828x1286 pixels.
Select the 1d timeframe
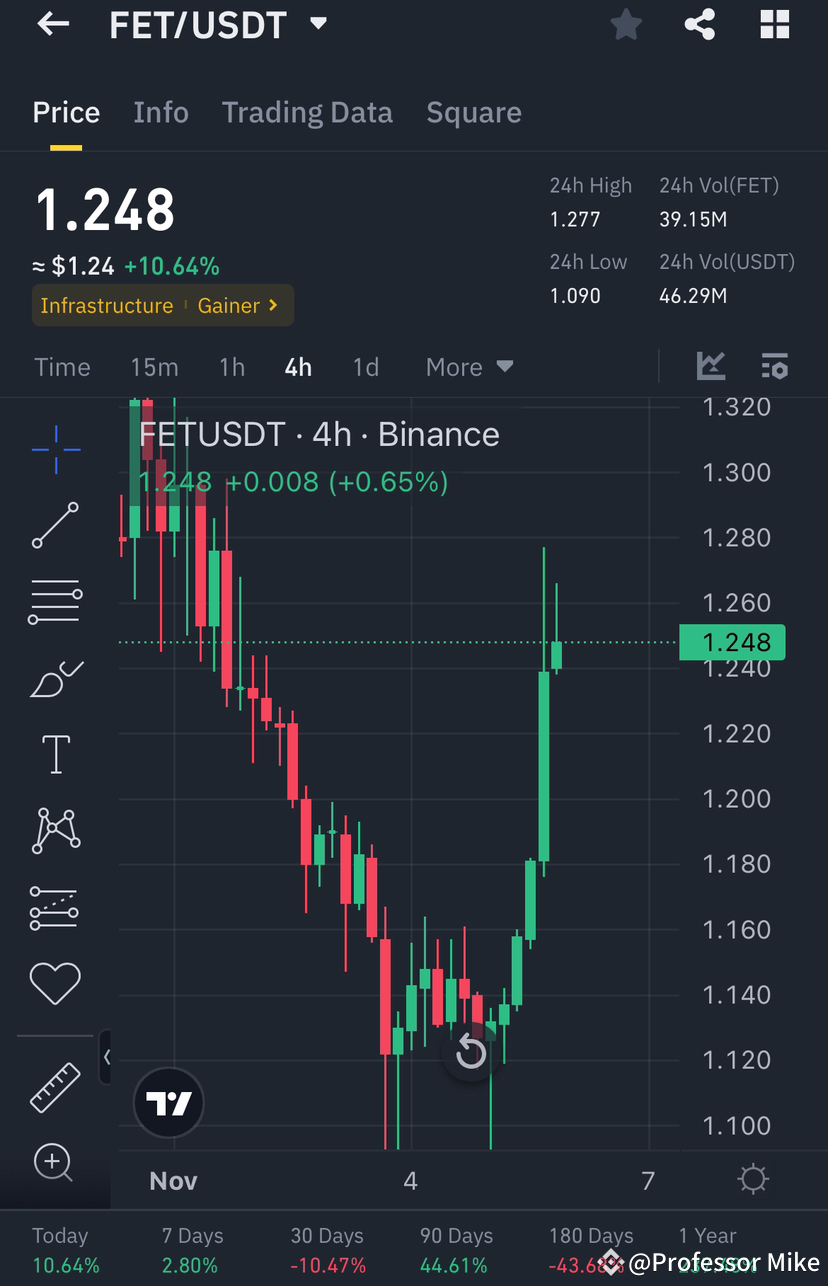coord(366,366)
